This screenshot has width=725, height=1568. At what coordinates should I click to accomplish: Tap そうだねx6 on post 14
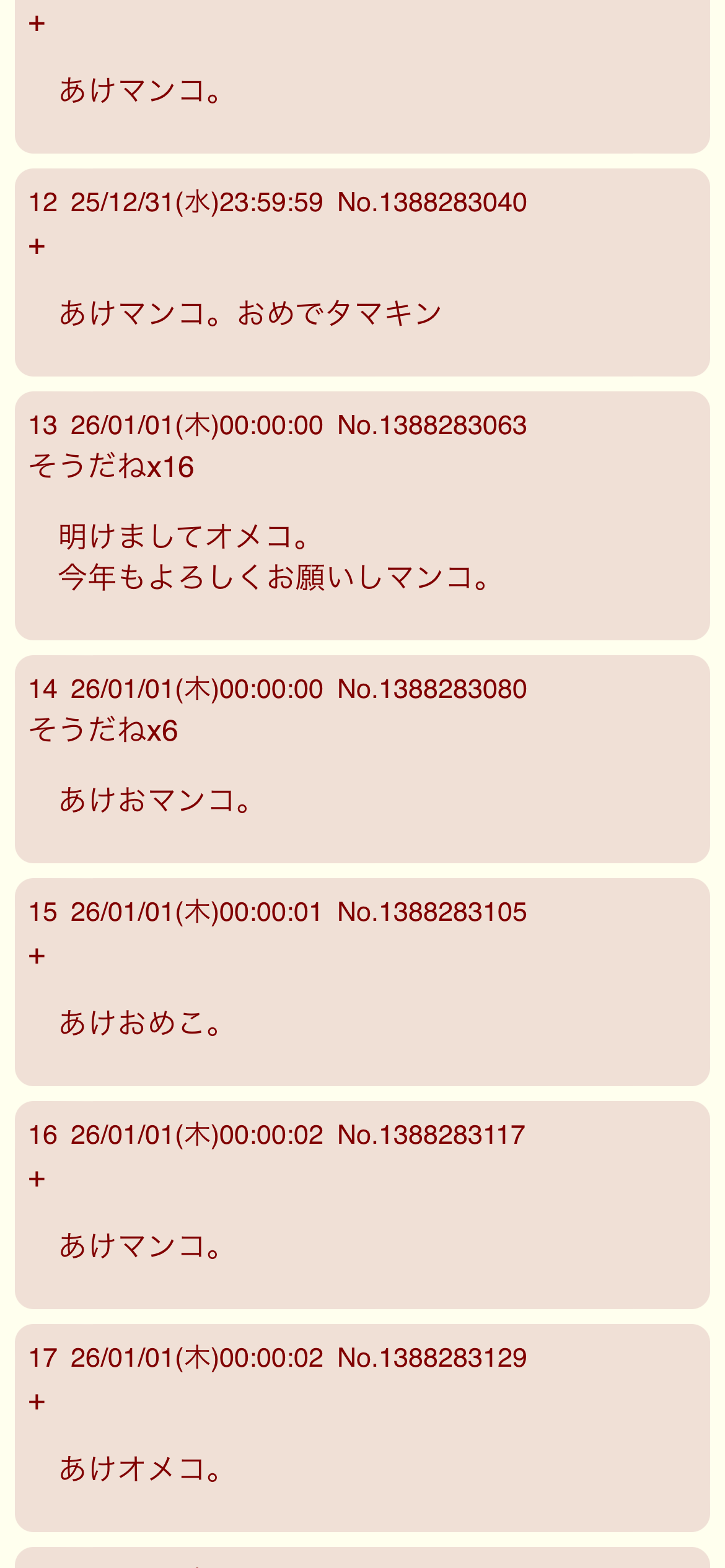pyautogui.click(x=103, y=730)
